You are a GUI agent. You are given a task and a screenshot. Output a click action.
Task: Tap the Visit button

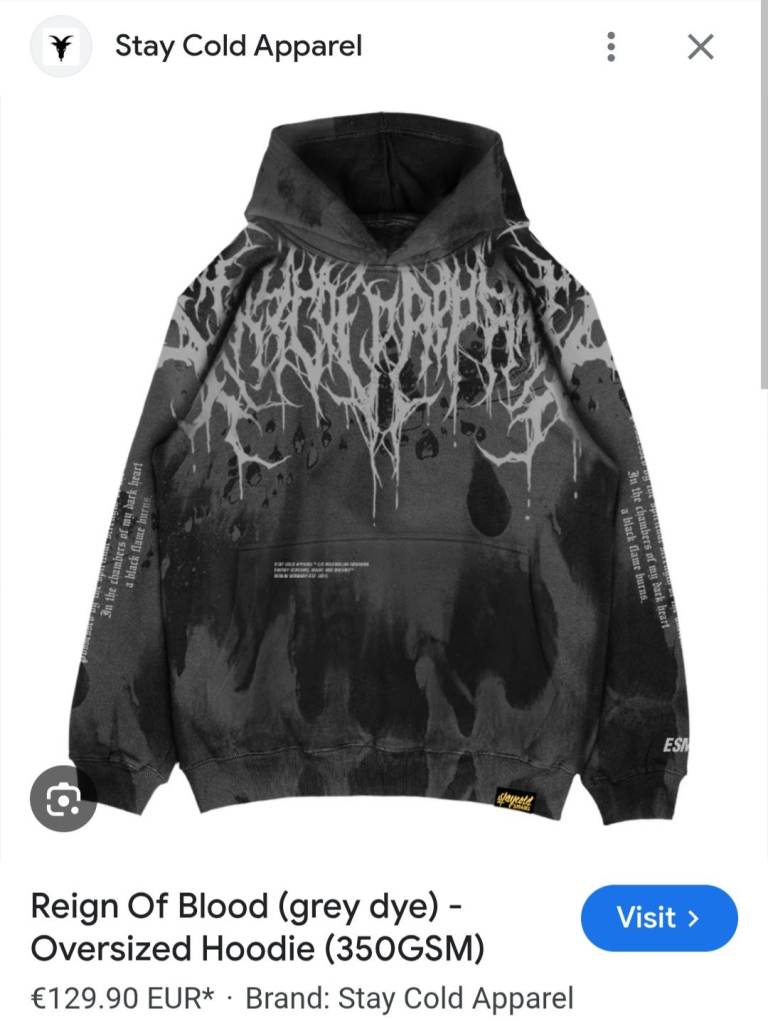click(x=659, y=918)
